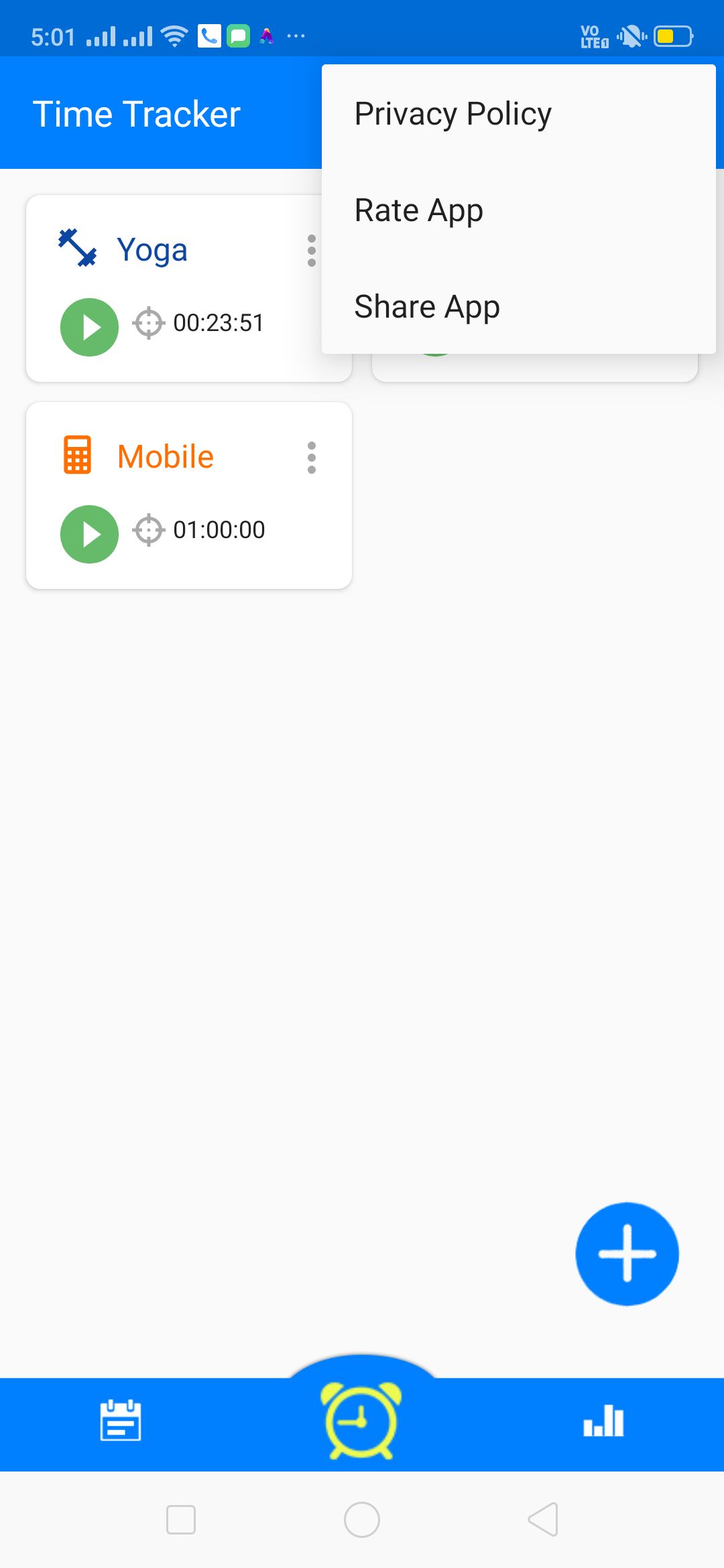Switch to the statistics chart tab
Screen dimensions: 724x1568
point(603,1420)
